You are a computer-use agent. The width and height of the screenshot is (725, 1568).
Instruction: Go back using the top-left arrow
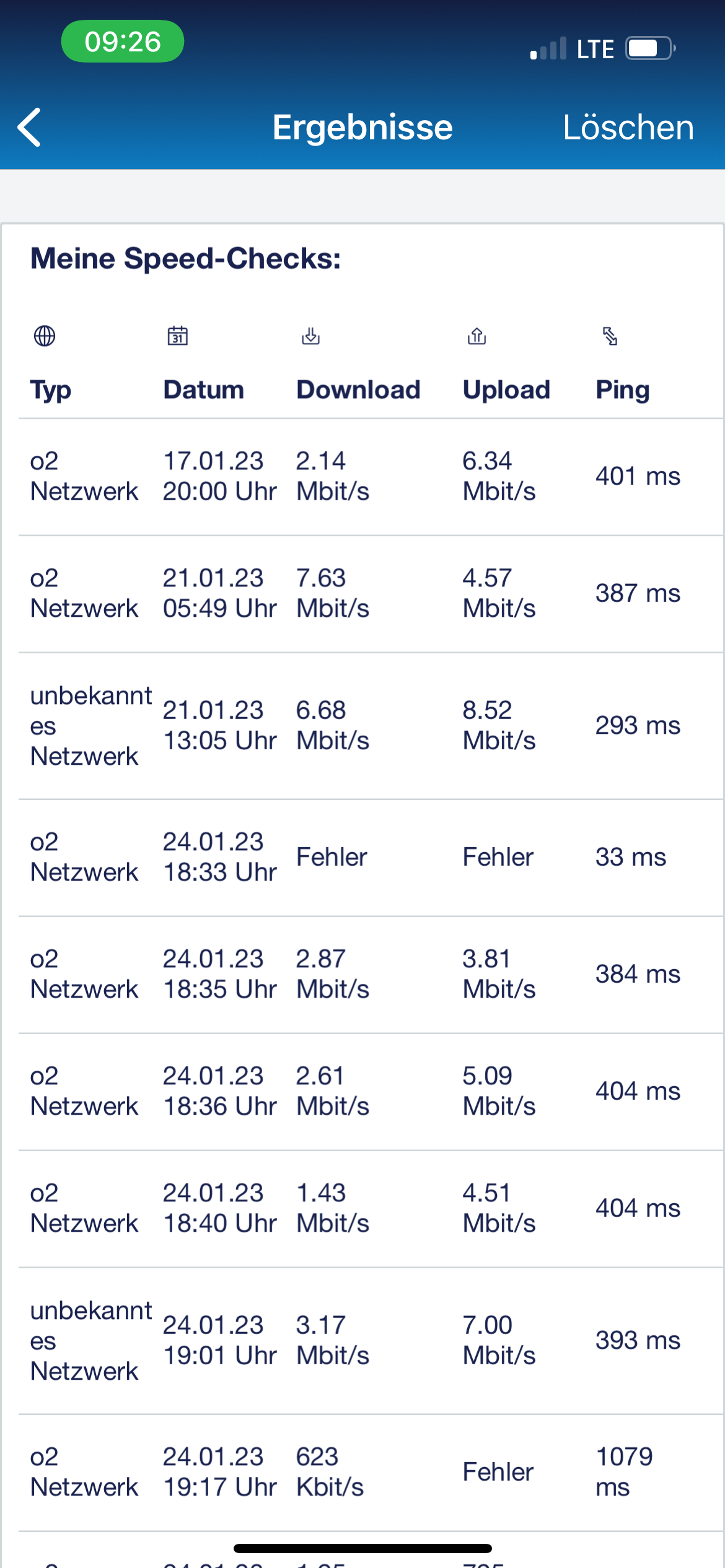coord(29,128)
